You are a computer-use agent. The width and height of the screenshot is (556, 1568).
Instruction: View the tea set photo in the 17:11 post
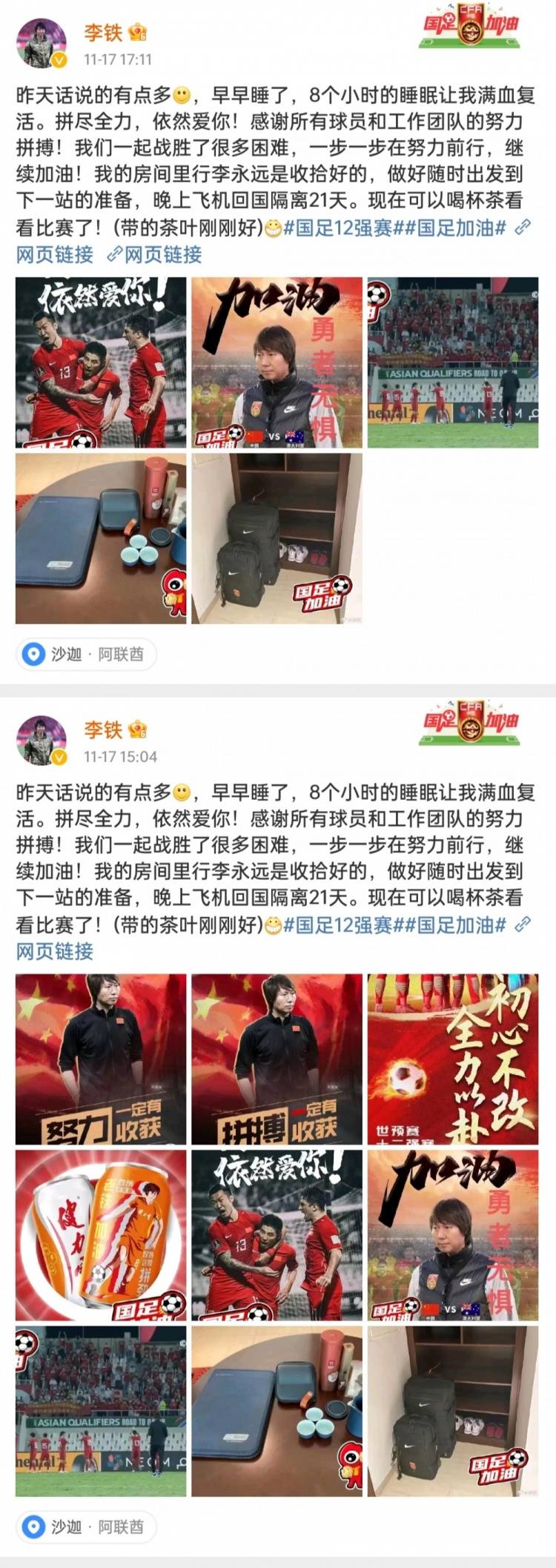(x=101, y=539)
